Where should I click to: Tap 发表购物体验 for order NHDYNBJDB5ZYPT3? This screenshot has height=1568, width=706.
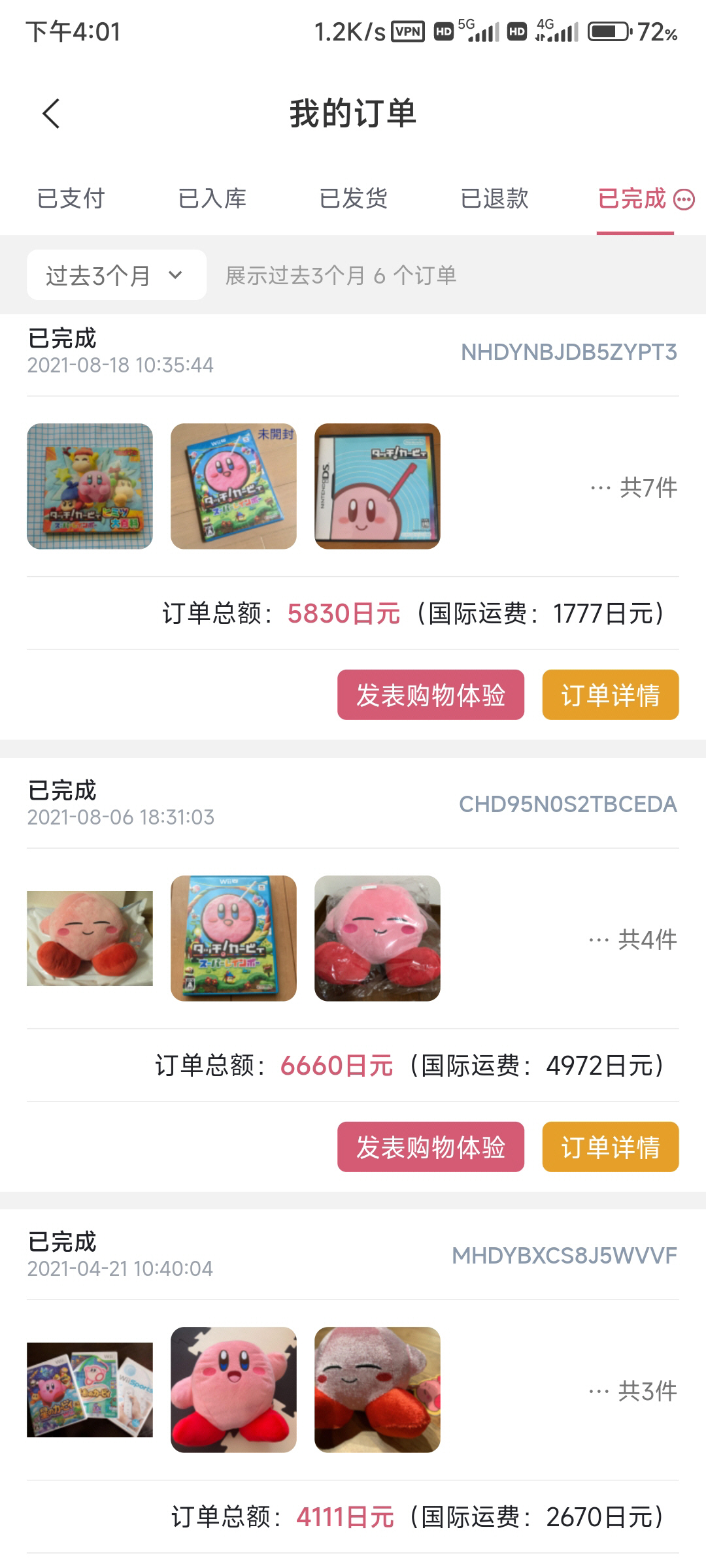430,695
